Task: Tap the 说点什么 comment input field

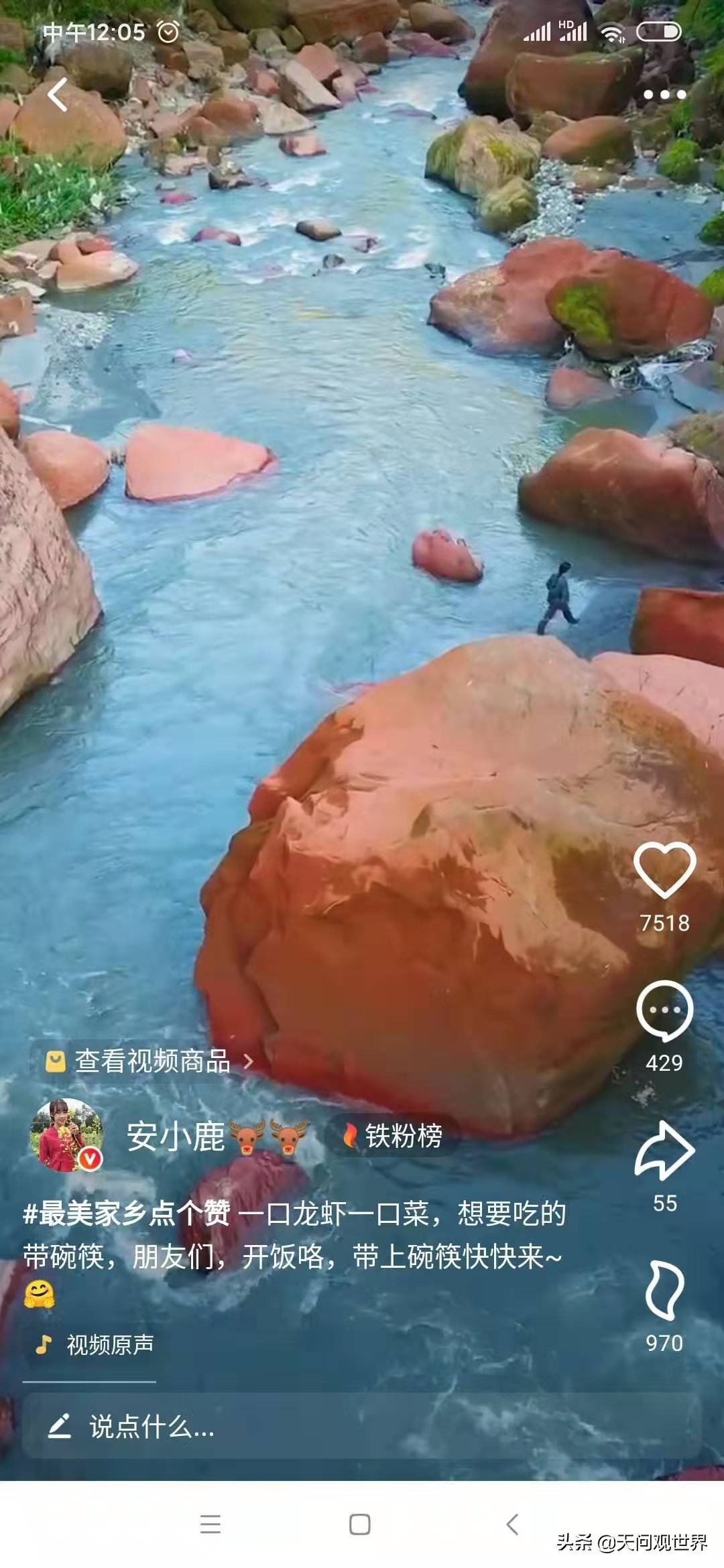Action: (x=362, y=1427)
